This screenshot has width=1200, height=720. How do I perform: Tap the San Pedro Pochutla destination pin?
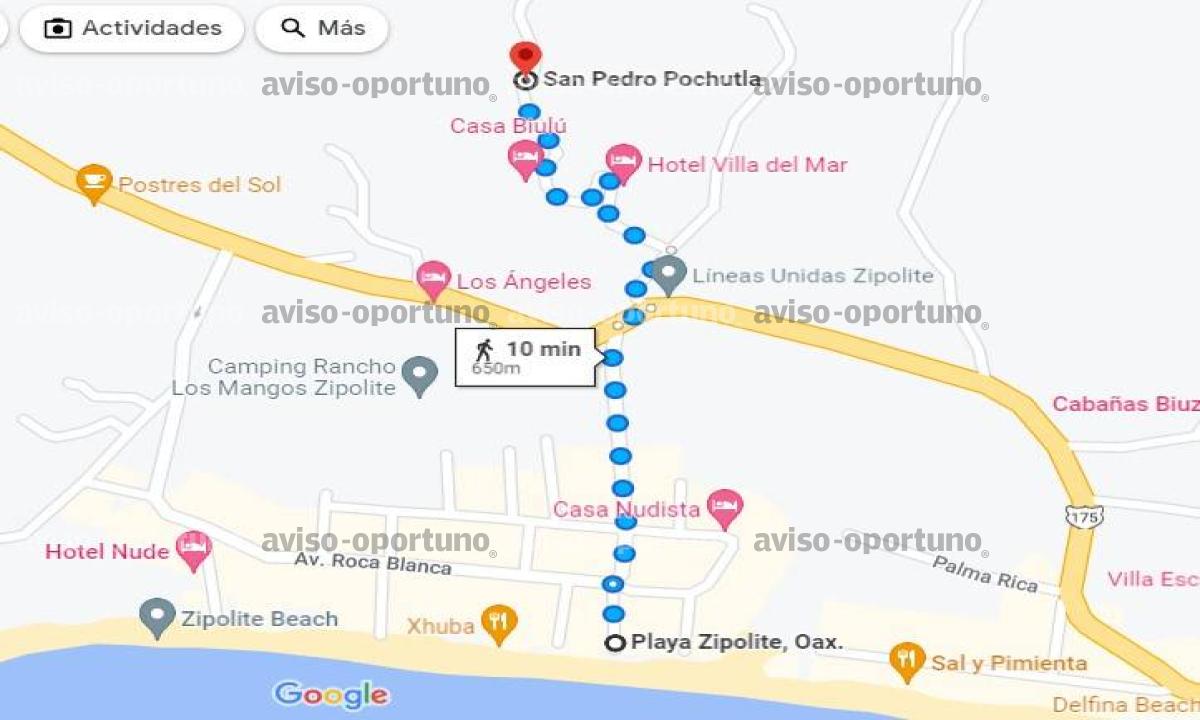tap(525, 56)
